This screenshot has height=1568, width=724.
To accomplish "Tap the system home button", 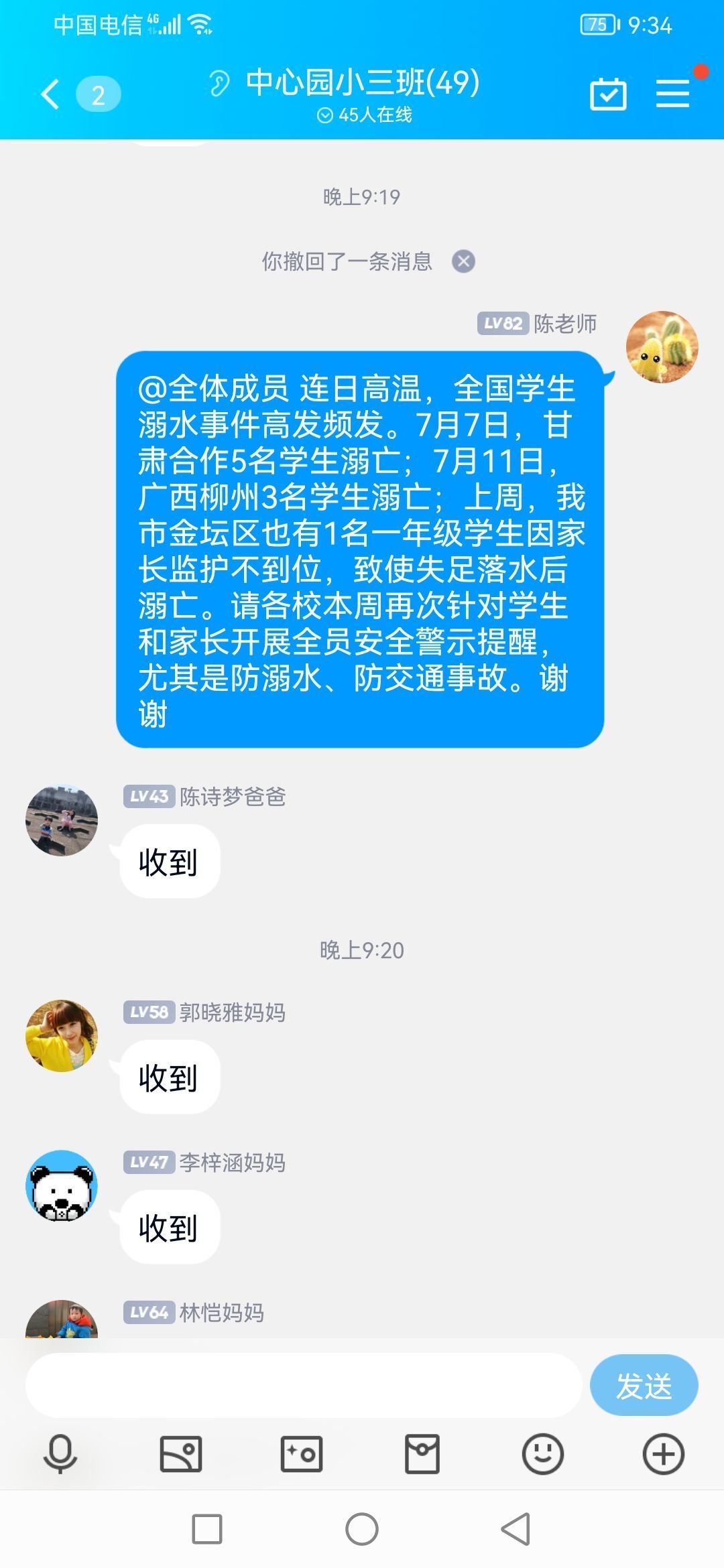I will tap(362, 1529).
